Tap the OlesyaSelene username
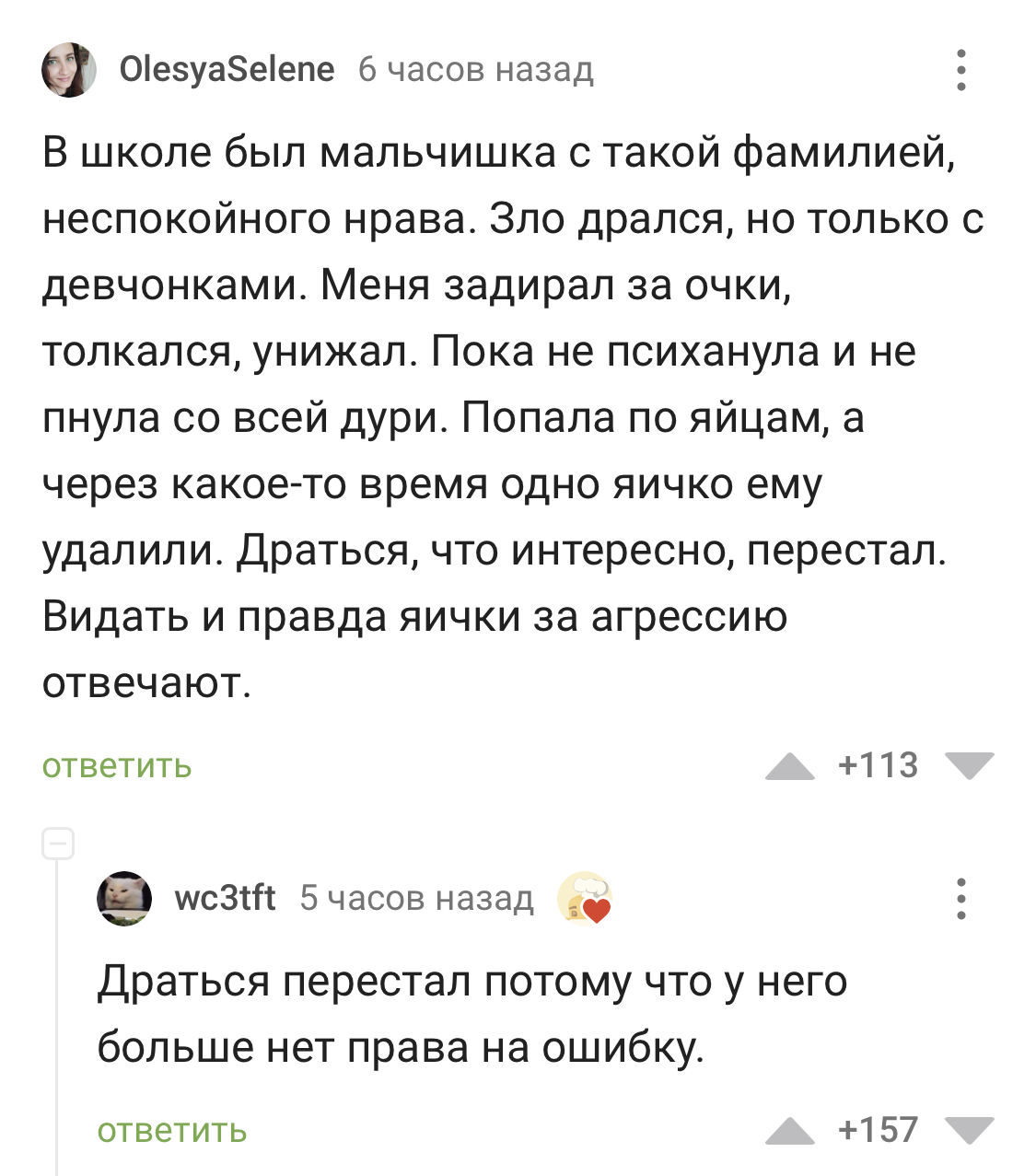The width and height of the screenshot is (1036, 1176). pyautogui.click(x=227, y=70)
